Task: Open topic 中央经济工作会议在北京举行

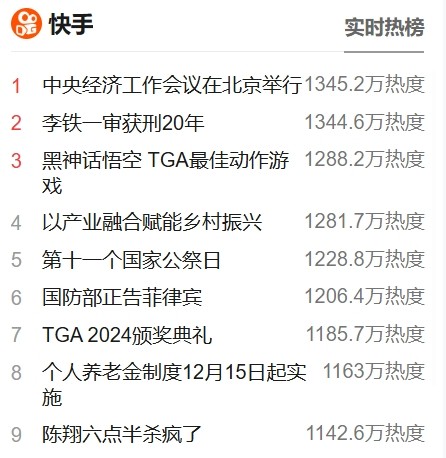Action: [172, 85]
